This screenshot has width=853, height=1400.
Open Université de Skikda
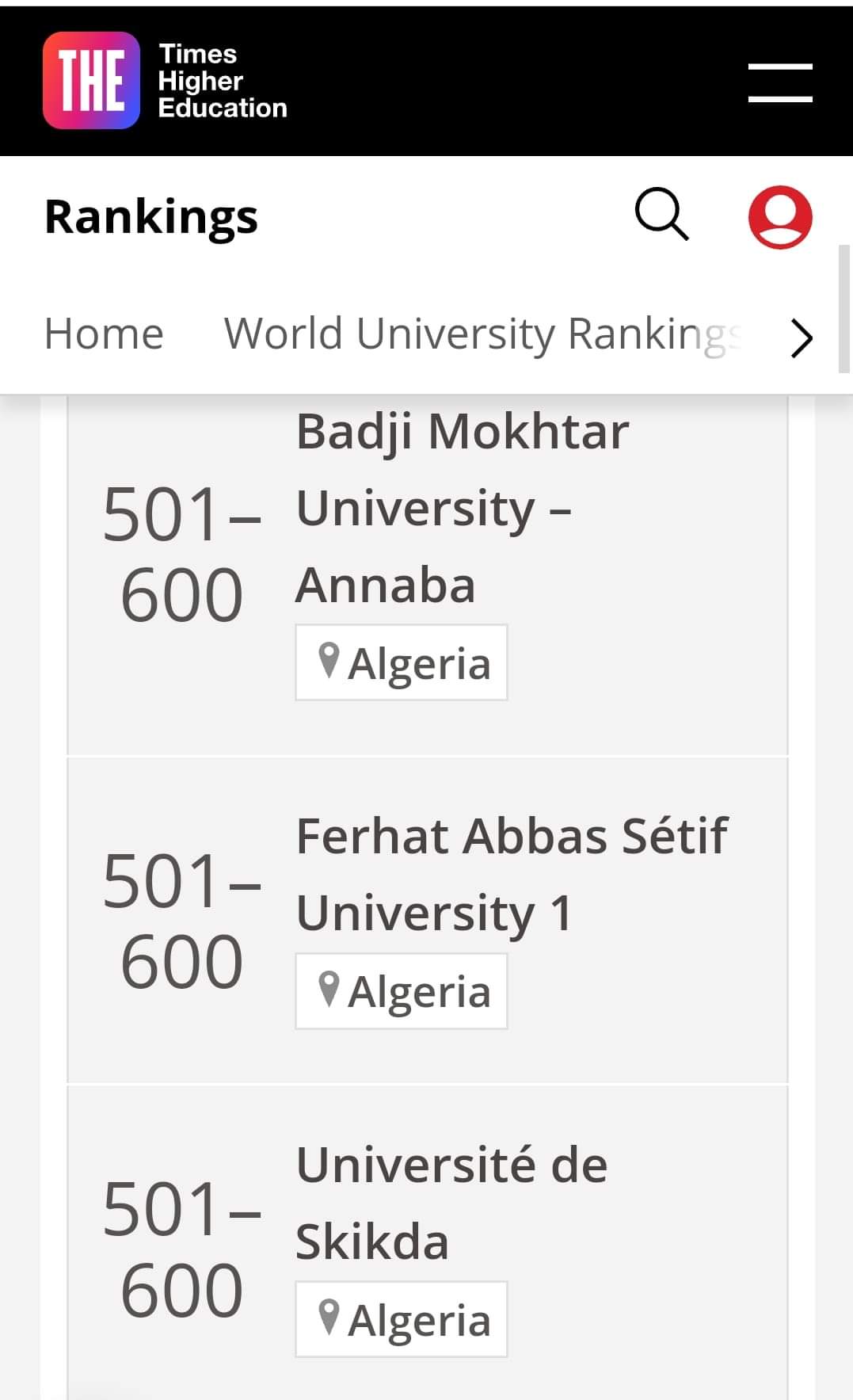tap(451, 1203)
